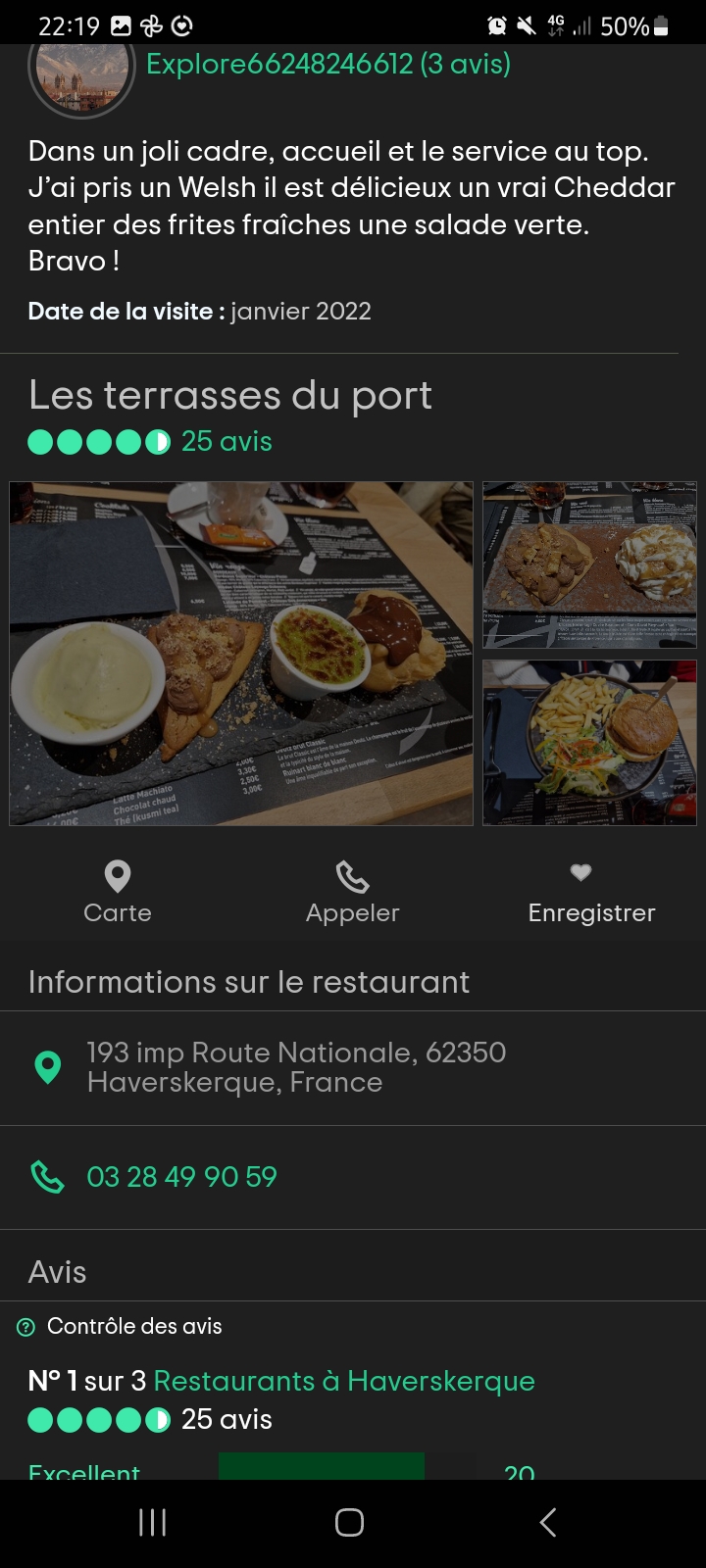This screenshot has height=1568, width=706.
Task: Tap Appeler to call the restaurant
Action: [x=353, y=891]
